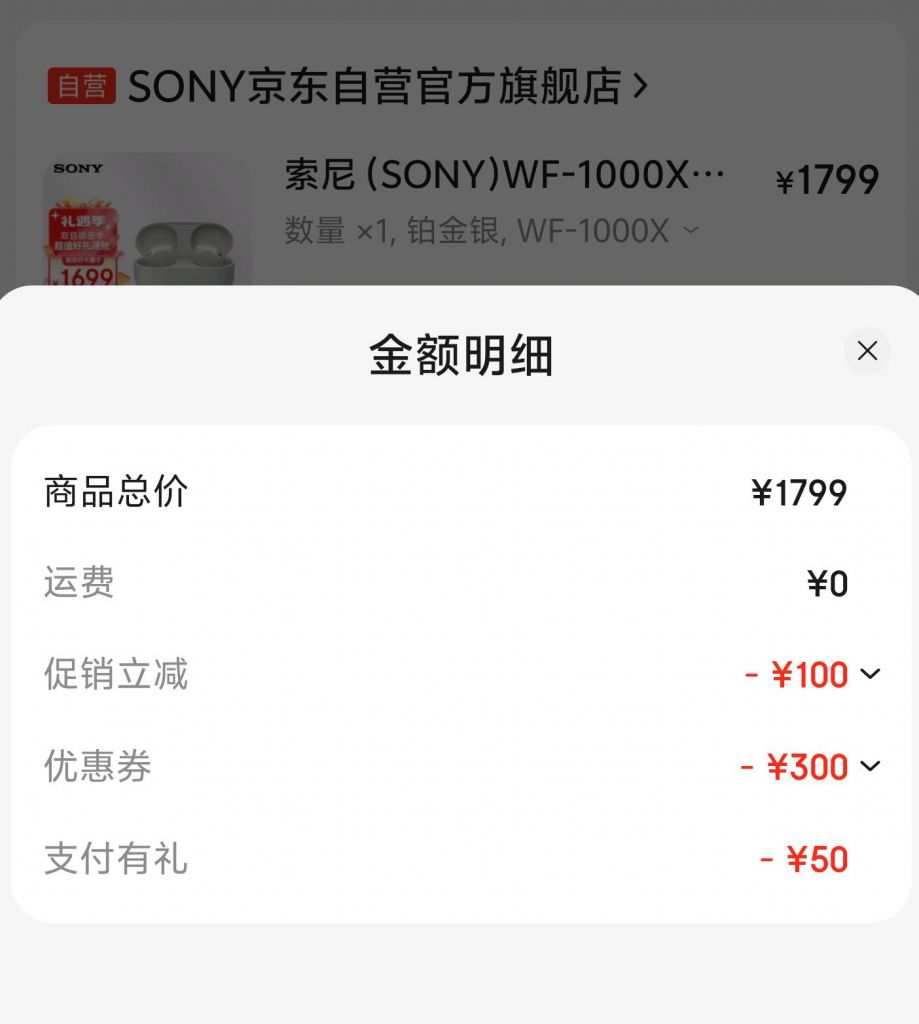
Task: Click the 商品总价 total price row
Action: [x=113, y=490]
